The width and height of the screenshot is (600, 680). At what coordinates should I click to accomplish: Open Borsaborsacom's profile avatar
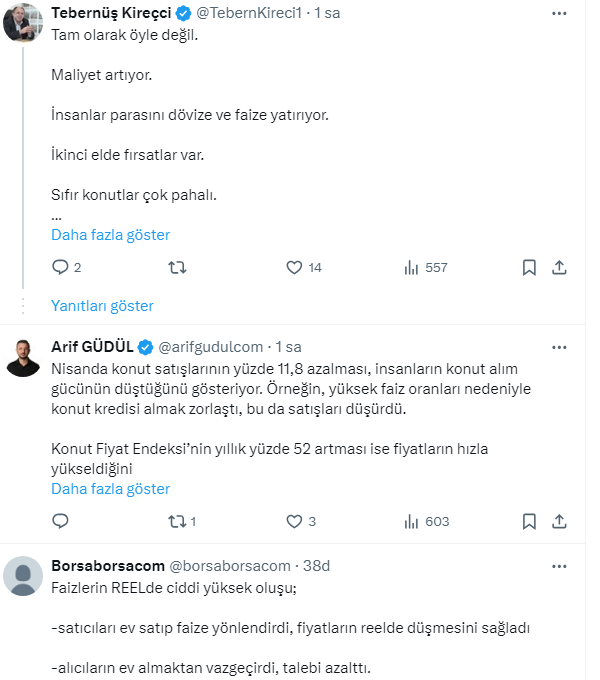pyautogui.click(x=23, y=575)
